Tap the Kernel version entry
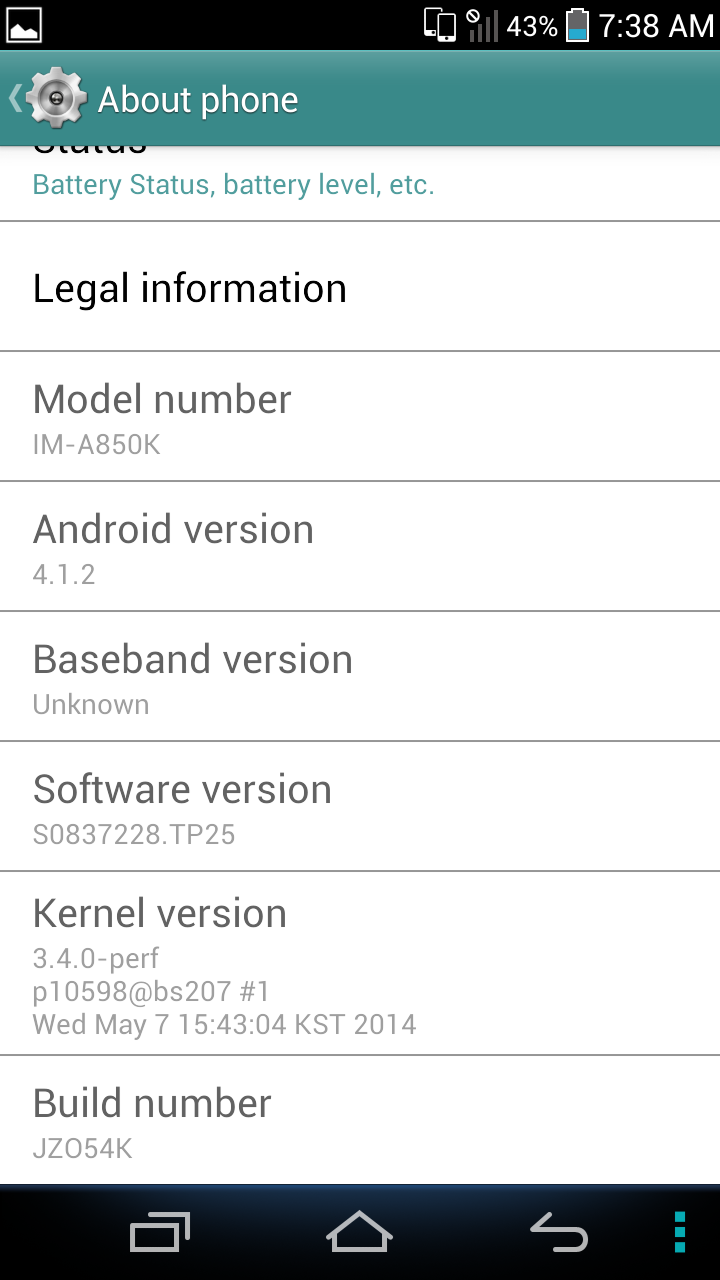Viewport: 720px width, 1280px height. pyautogui.click(x=360, y=964)
